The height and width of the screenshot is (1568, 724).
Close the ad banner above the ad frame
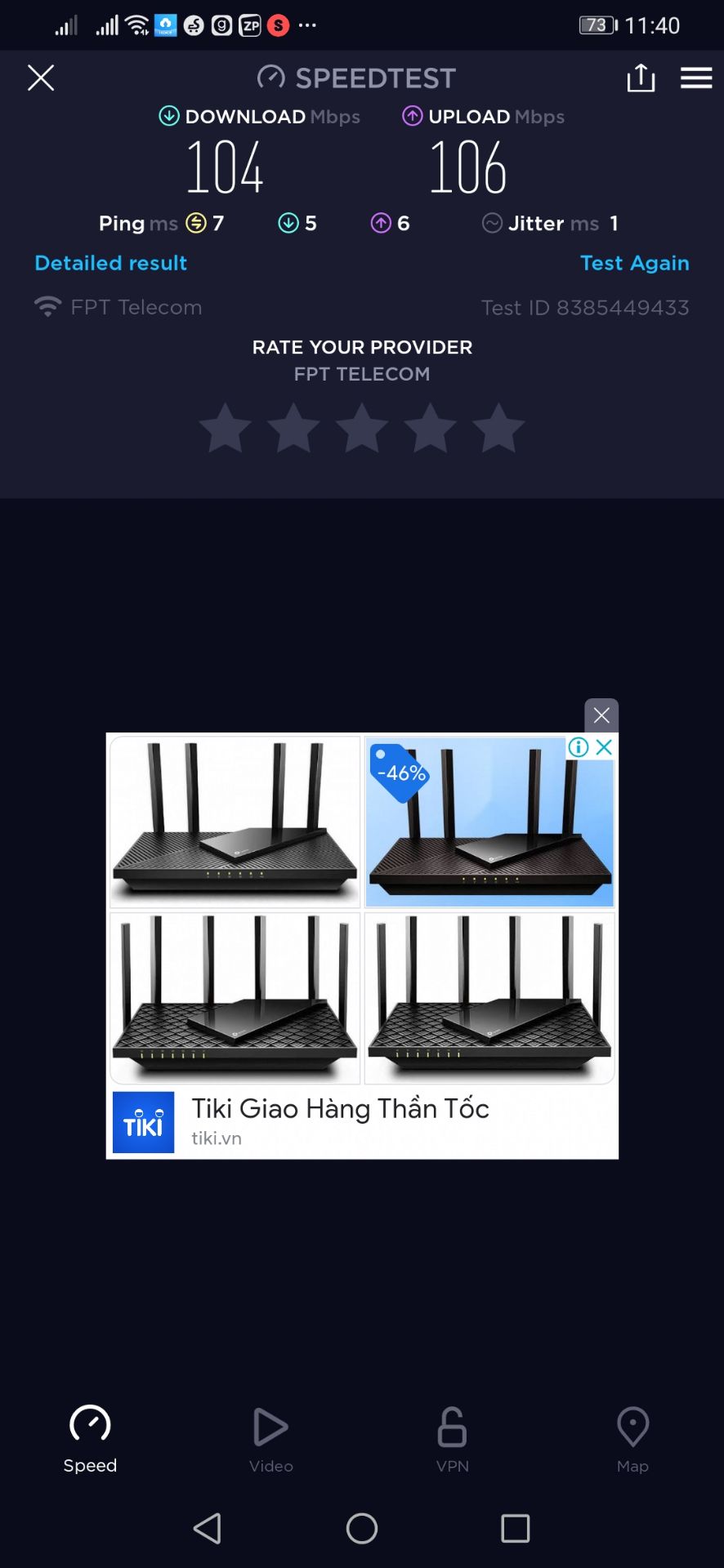[601, 715]
